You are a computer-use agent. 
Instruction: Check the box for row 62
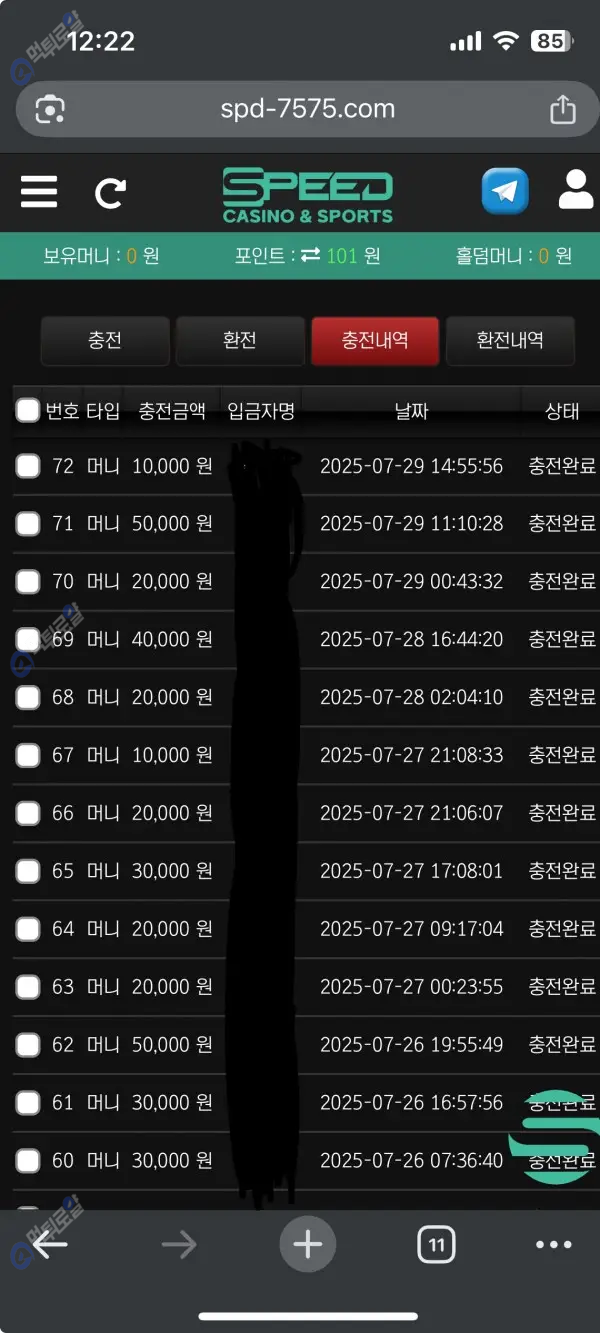(28, 1045)
